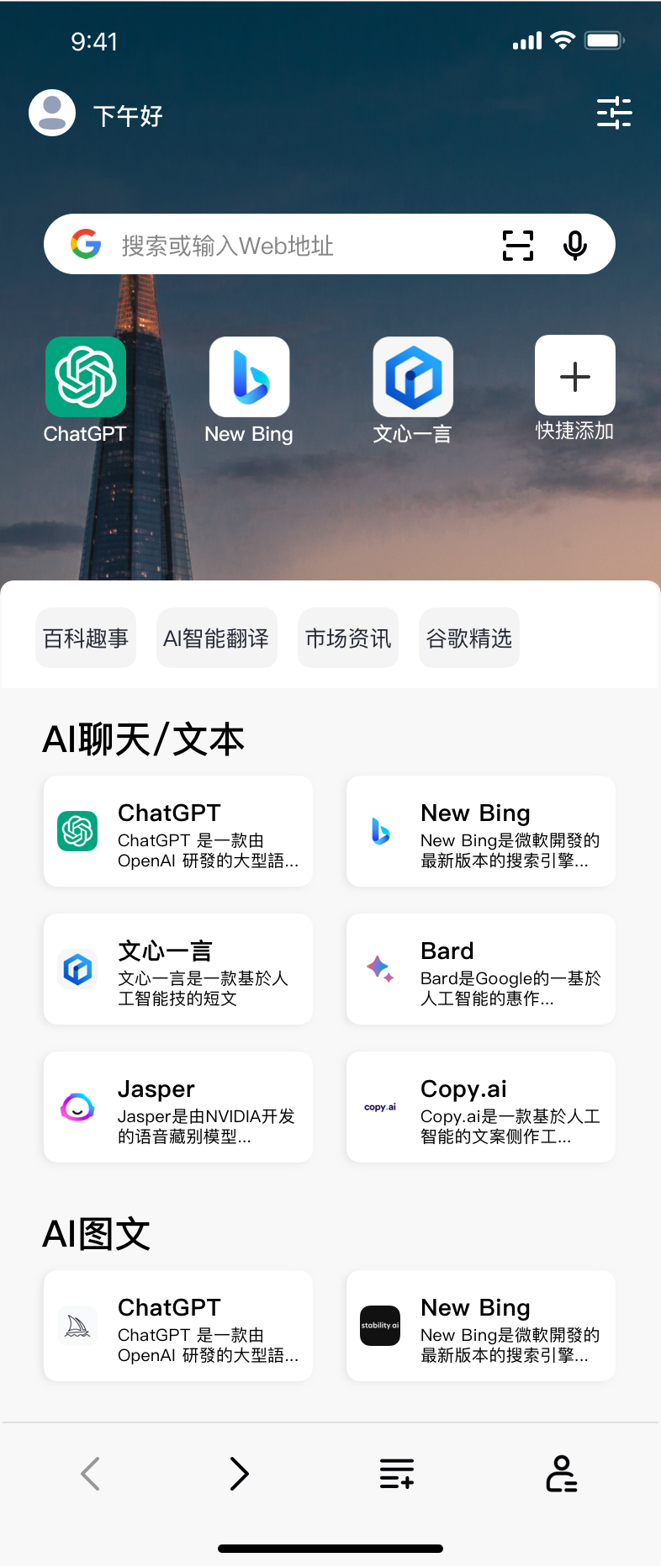Open the Jasper card

click(x=178, y=1107)
